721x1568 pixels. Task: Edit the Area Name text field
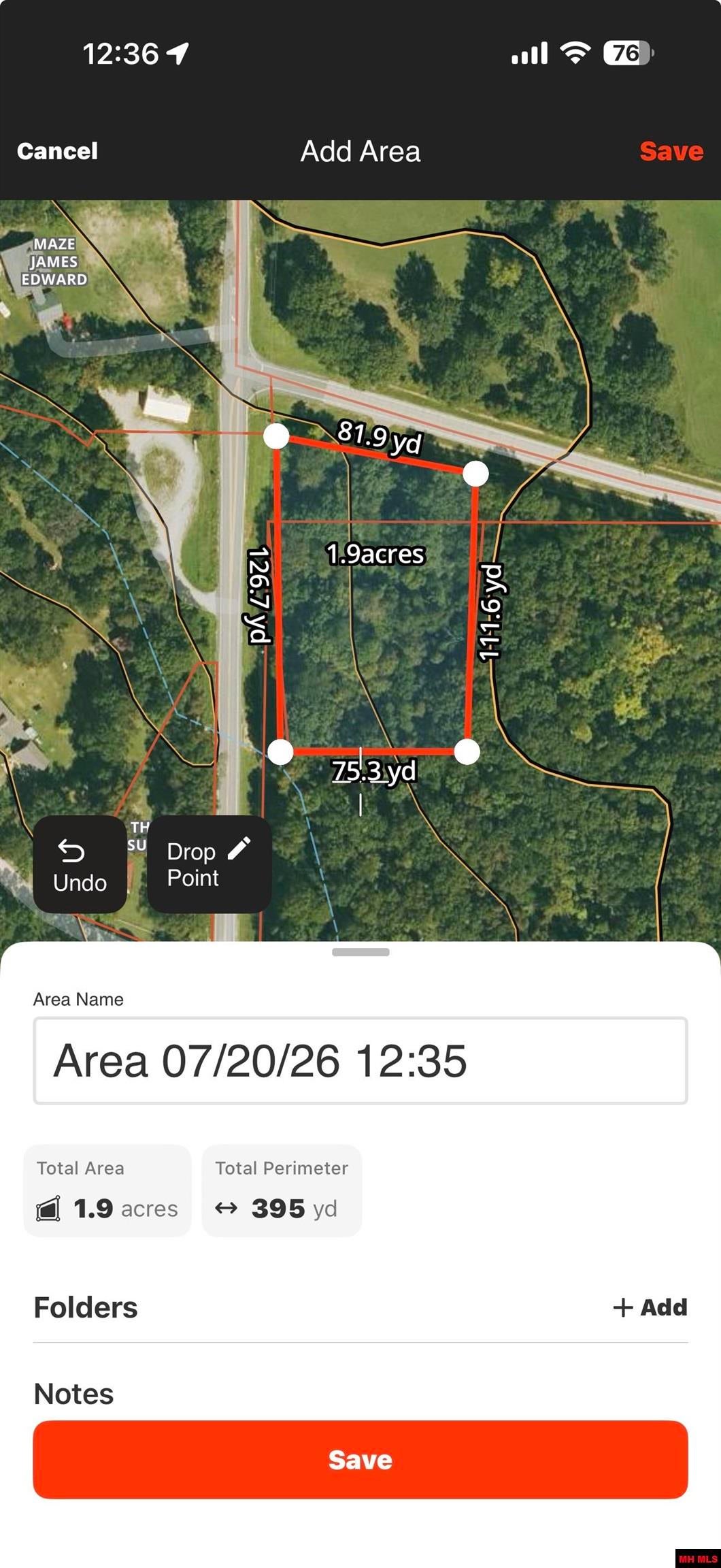[360, 1060]
